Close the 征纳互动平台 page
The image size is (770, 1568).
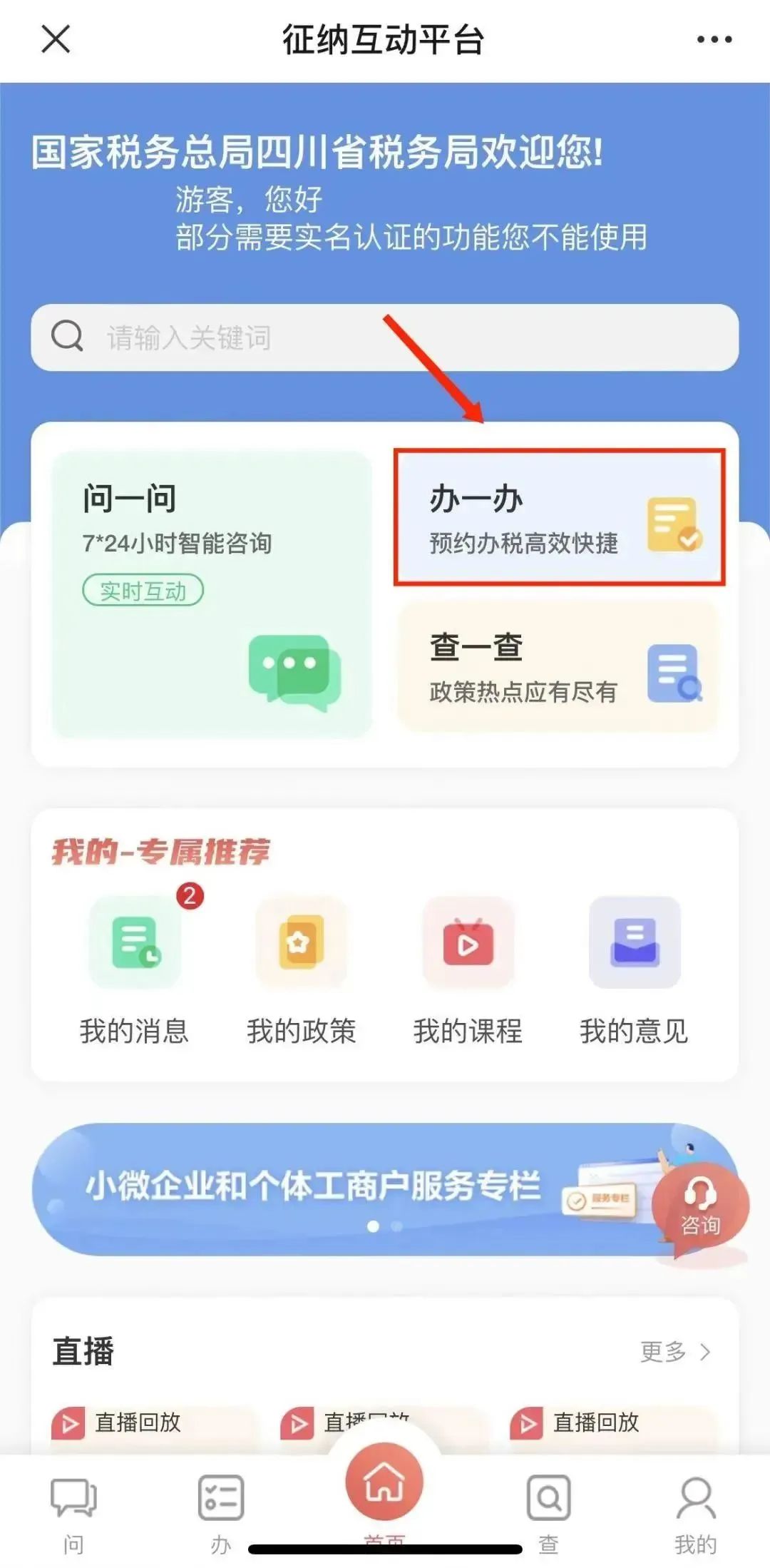[56, 39]
